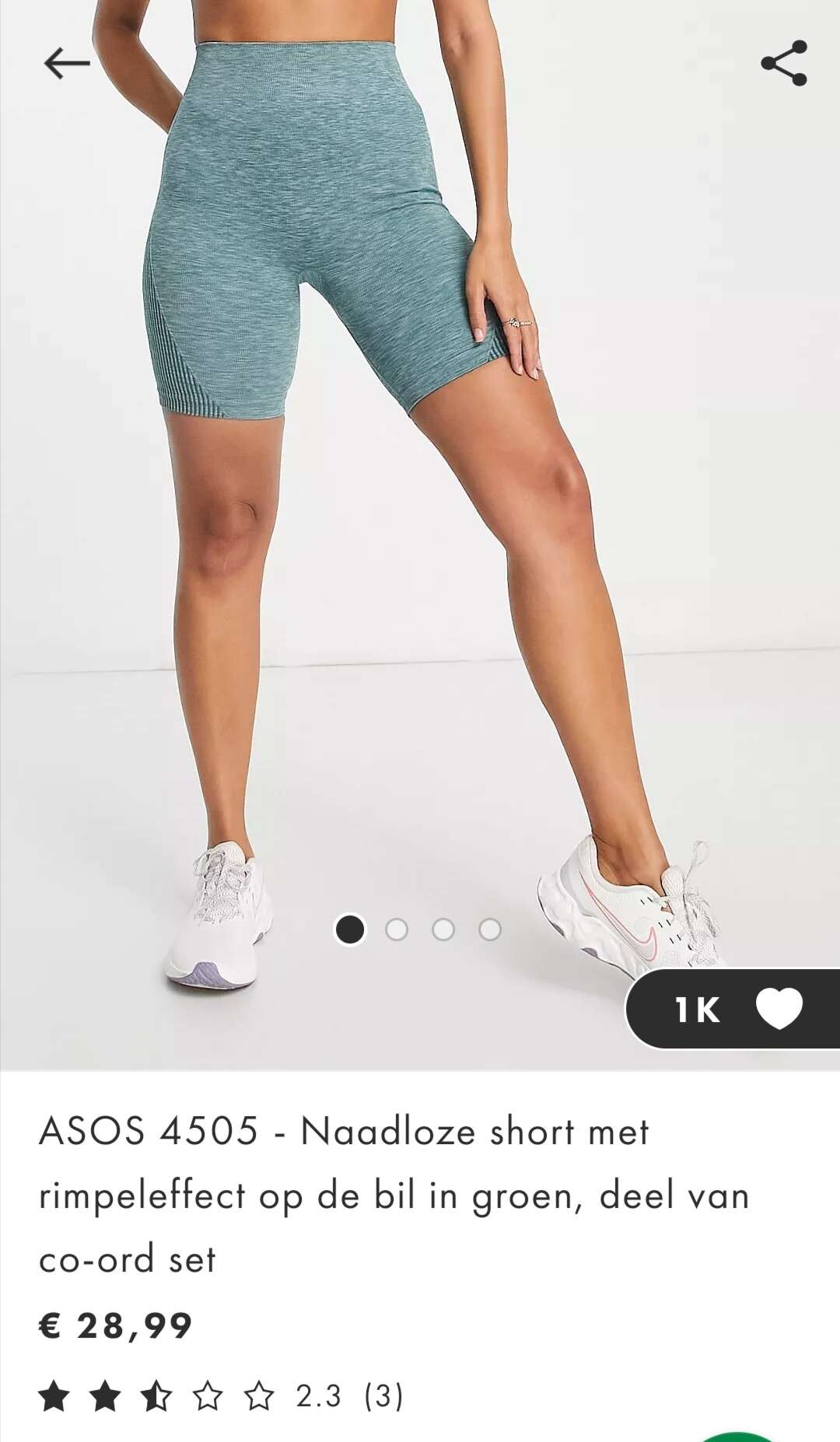Jump to the second product photo dot
840x1442 pixels.
click(397, 929)
